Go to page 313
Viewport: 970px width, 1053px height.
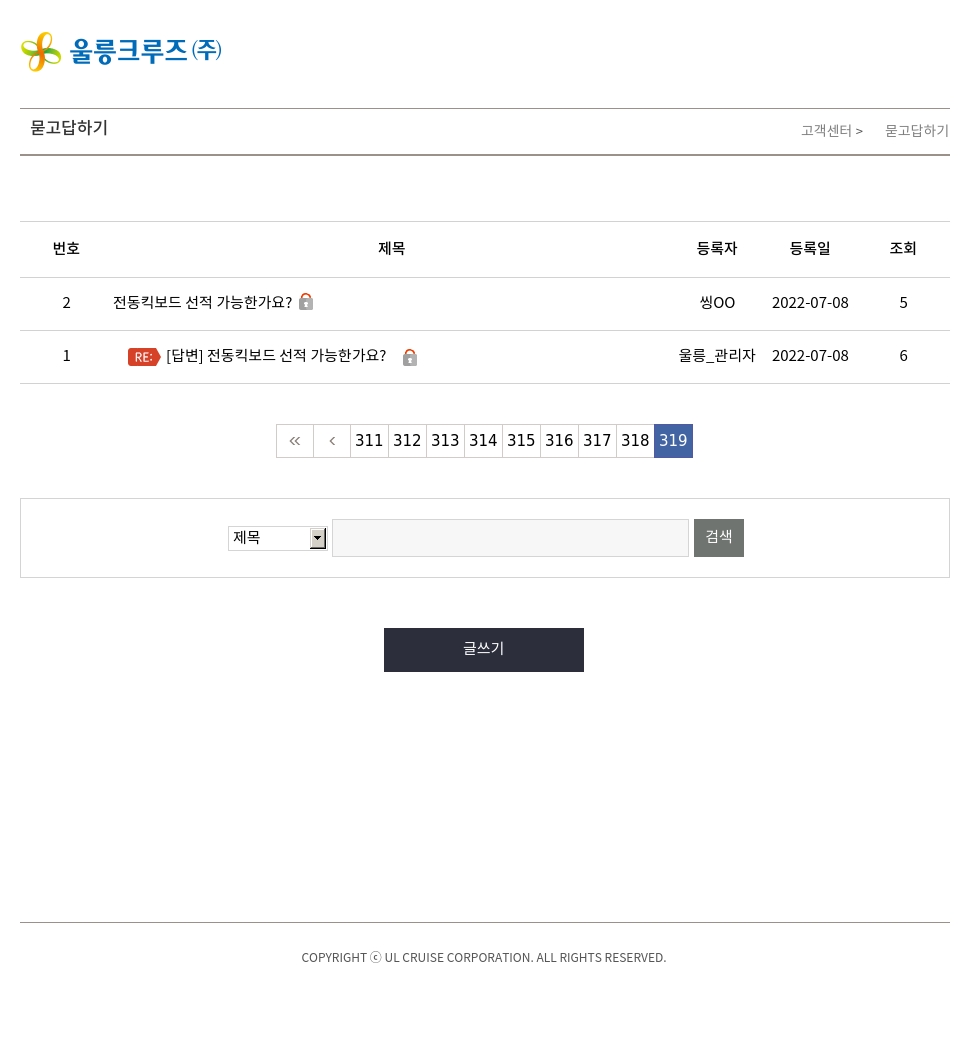pos(445,441)
